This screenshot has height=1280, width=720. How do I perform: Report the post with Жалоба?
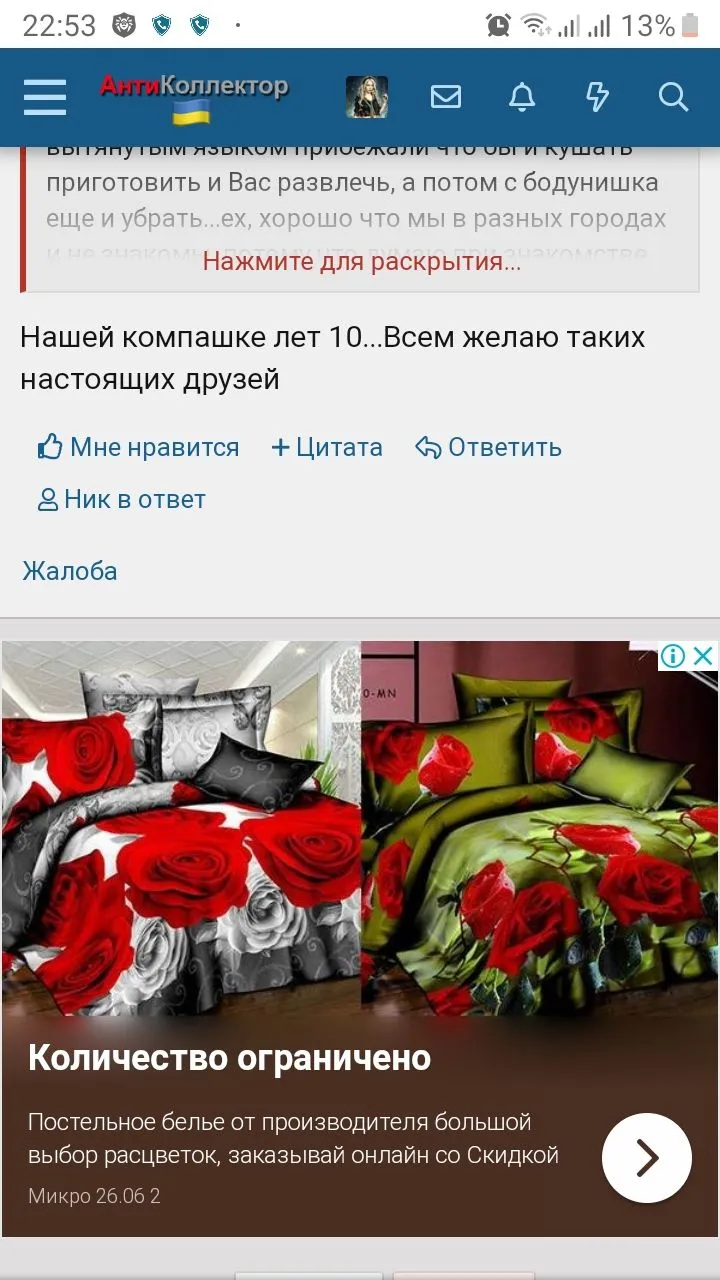click(x=70, y=571)
